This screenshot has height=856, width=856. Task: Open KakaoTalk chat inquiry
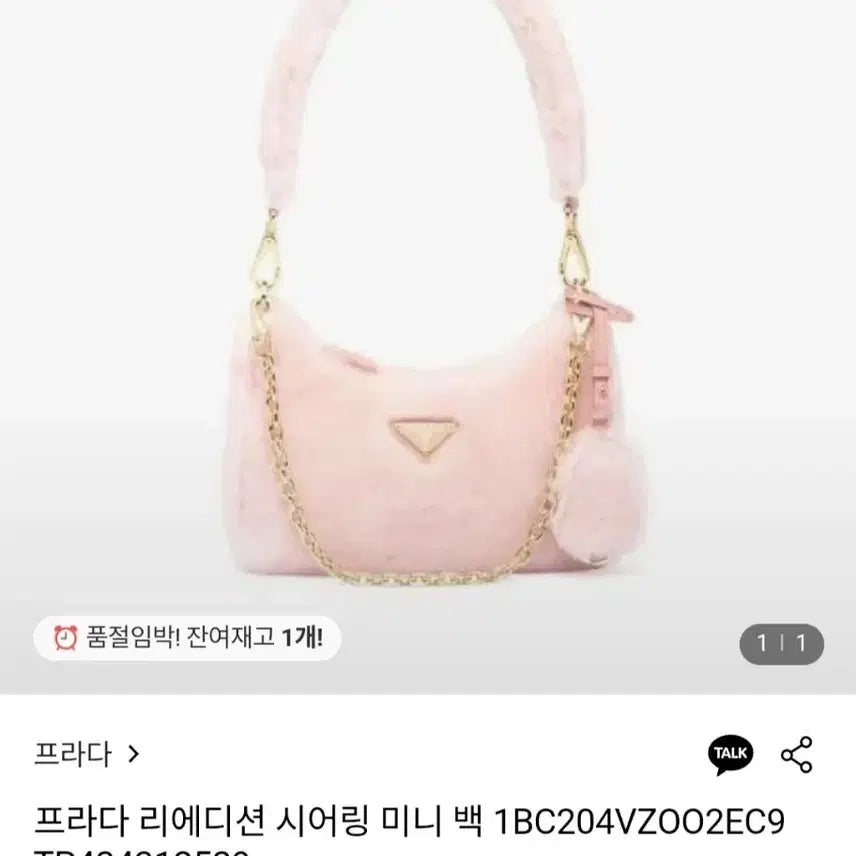click(730, 754)
